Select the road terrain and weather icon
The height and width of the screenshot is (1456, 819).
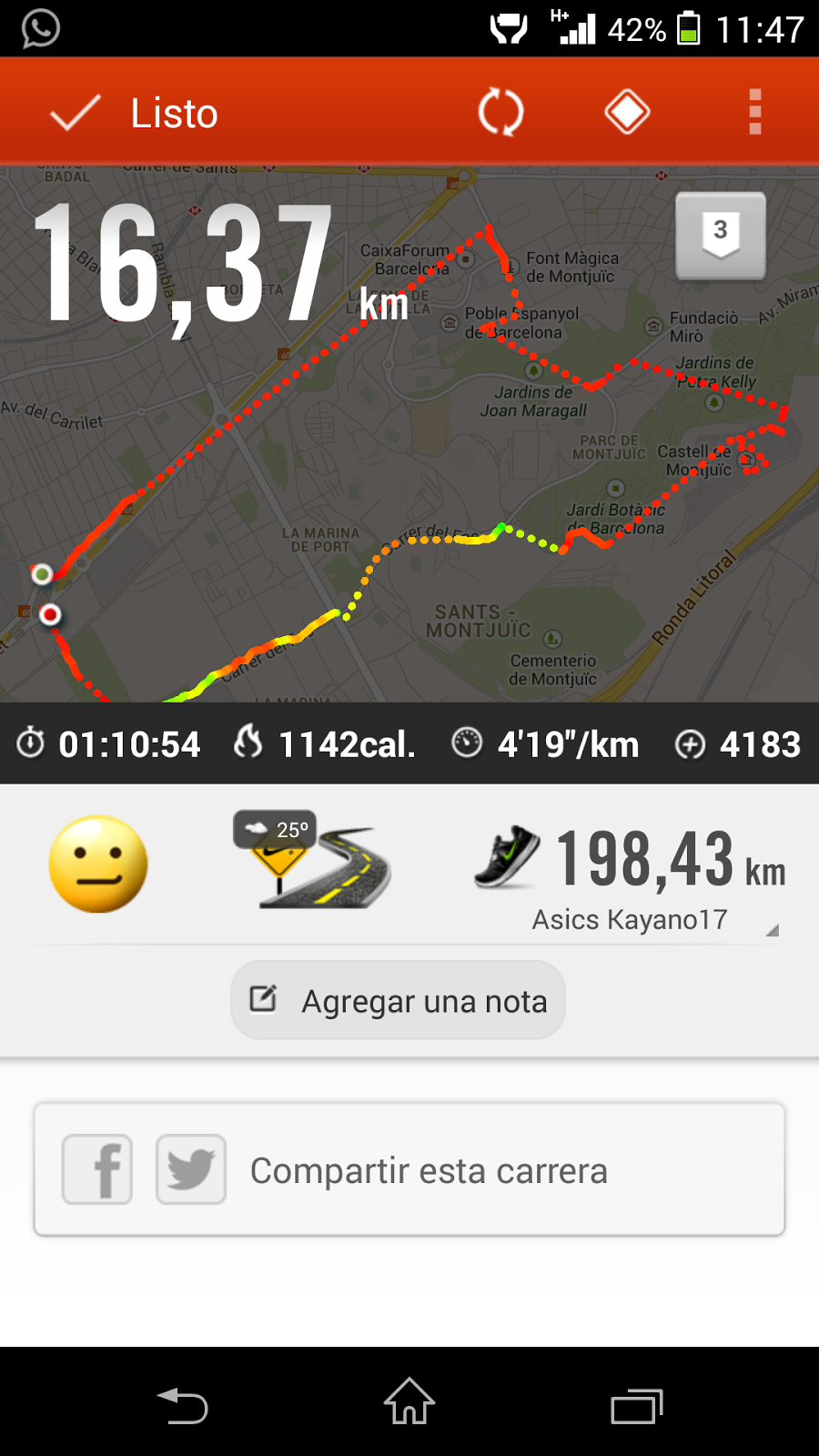pyautogui.click(x=314, y=861)
